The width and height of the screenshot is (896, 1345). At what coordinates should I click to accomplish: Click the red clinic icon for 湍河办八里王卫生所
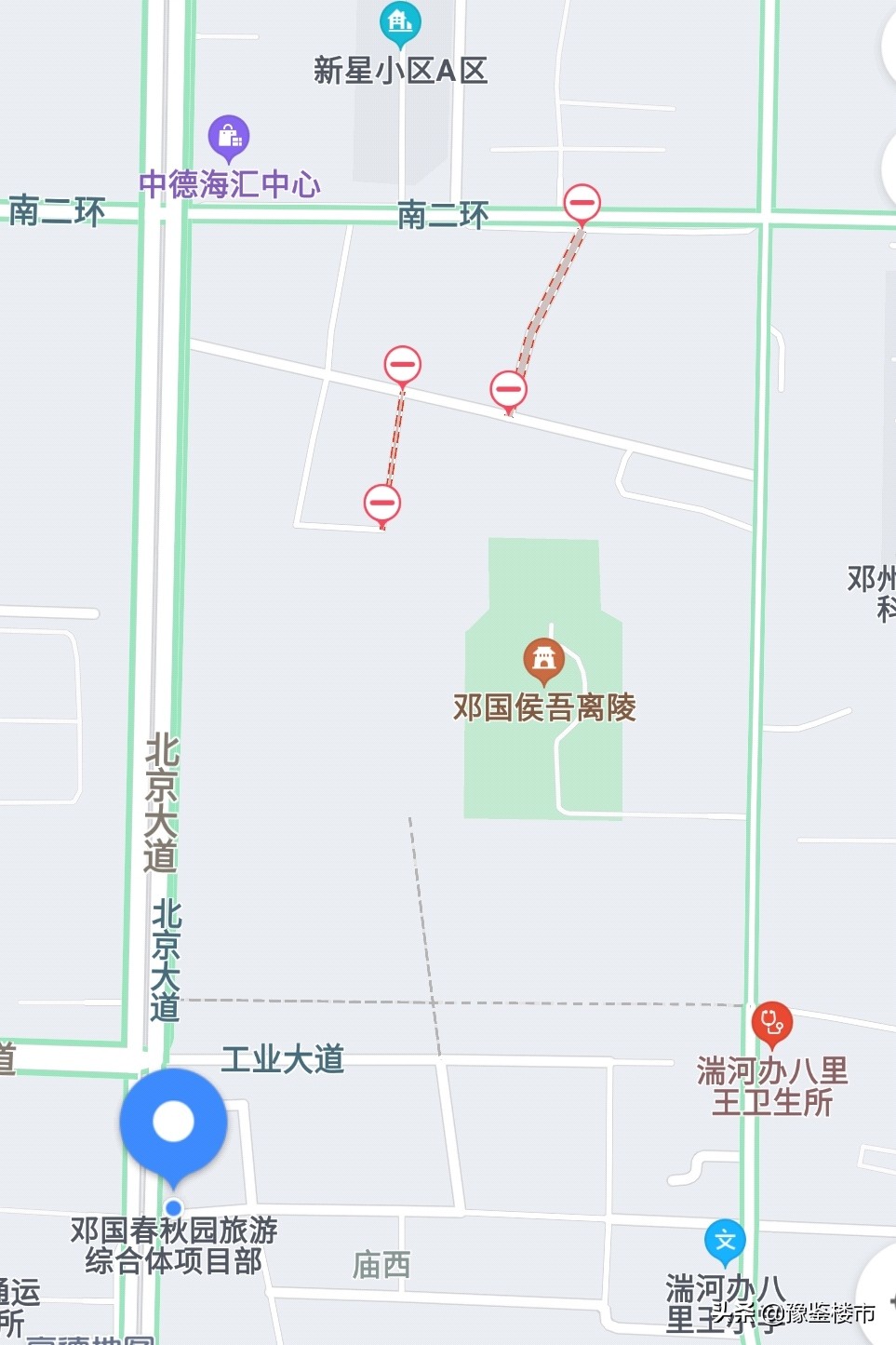773,1025
